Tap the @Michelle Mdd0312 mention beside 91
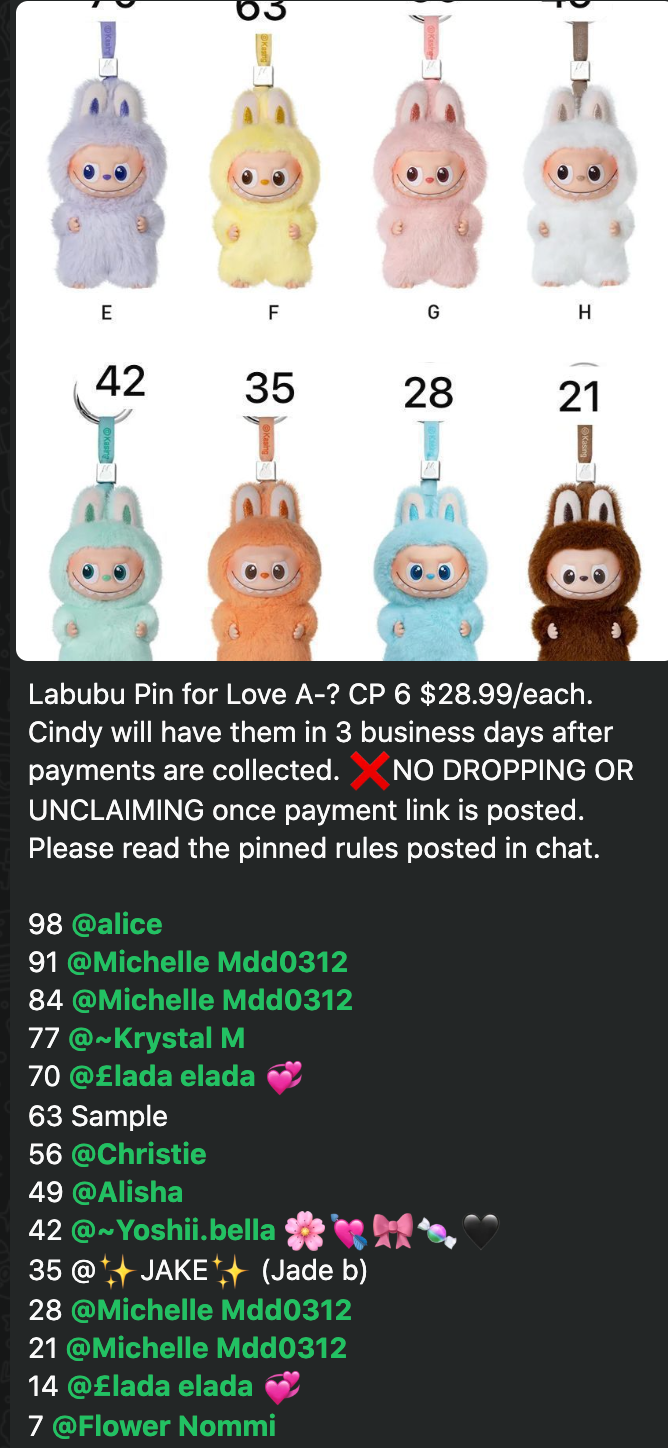Screen dimensions: 668x1448 (x=207, y=962)
